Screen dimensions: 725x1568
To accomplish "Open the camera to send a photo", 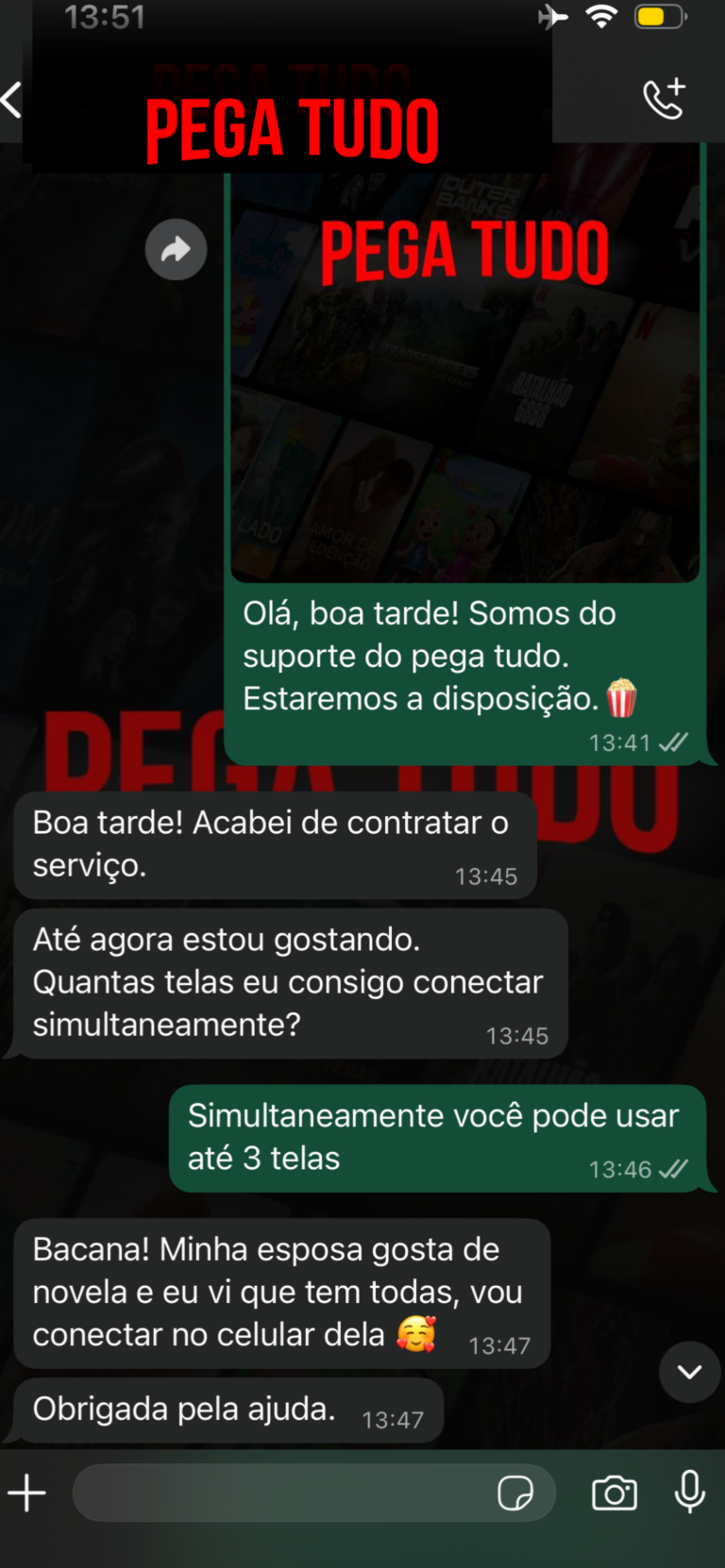I will [615, 1493].
